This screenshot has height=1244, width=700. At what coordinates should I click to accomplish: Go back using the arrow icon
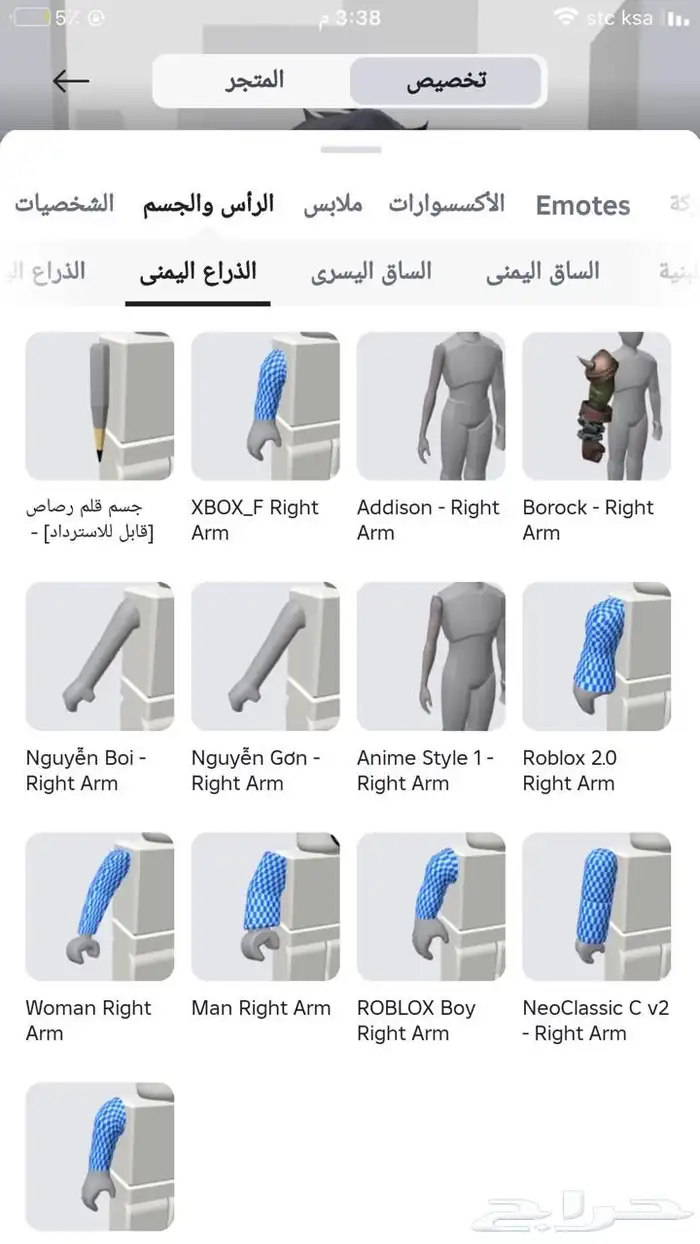point(71,81)
